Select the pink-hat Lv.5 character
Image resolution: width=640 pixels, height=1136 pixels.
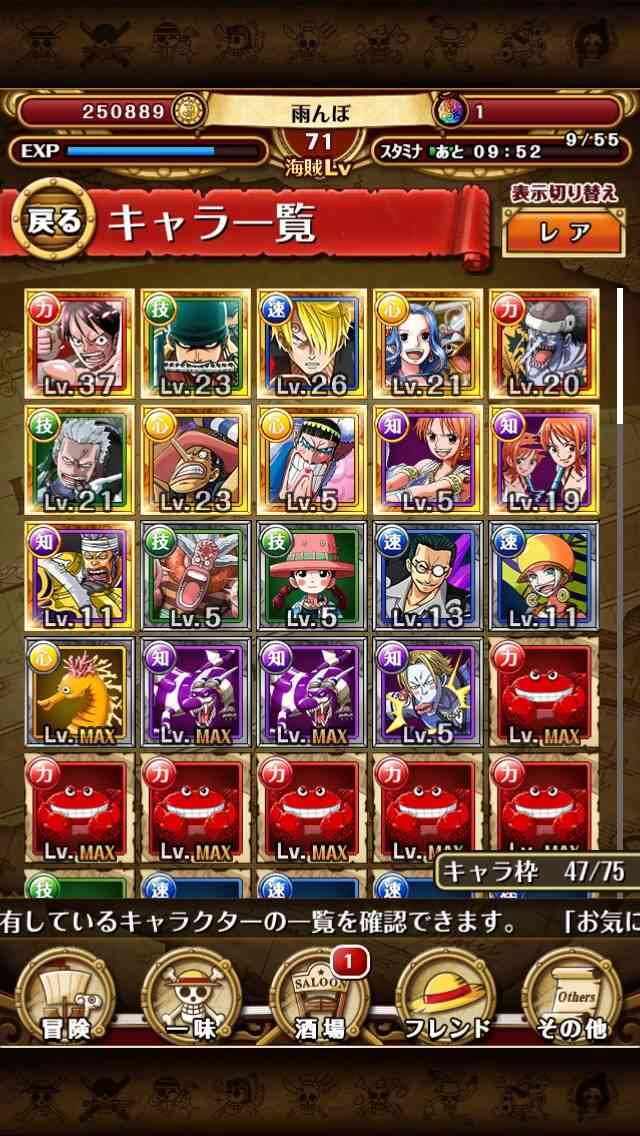click(312, 575)
